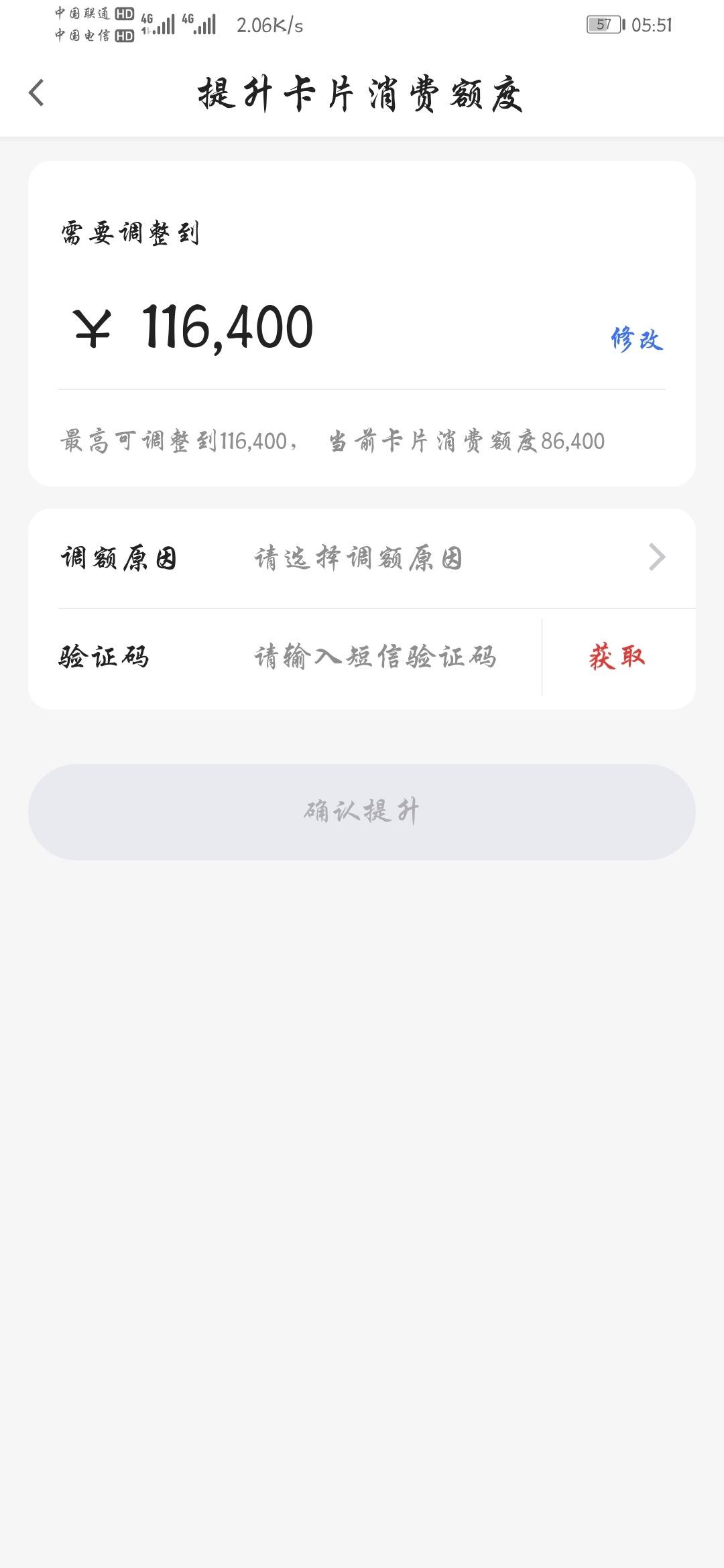Tap 修改 to edit the amount
The height and width of the screenshot is (1568, 724).
637,339
